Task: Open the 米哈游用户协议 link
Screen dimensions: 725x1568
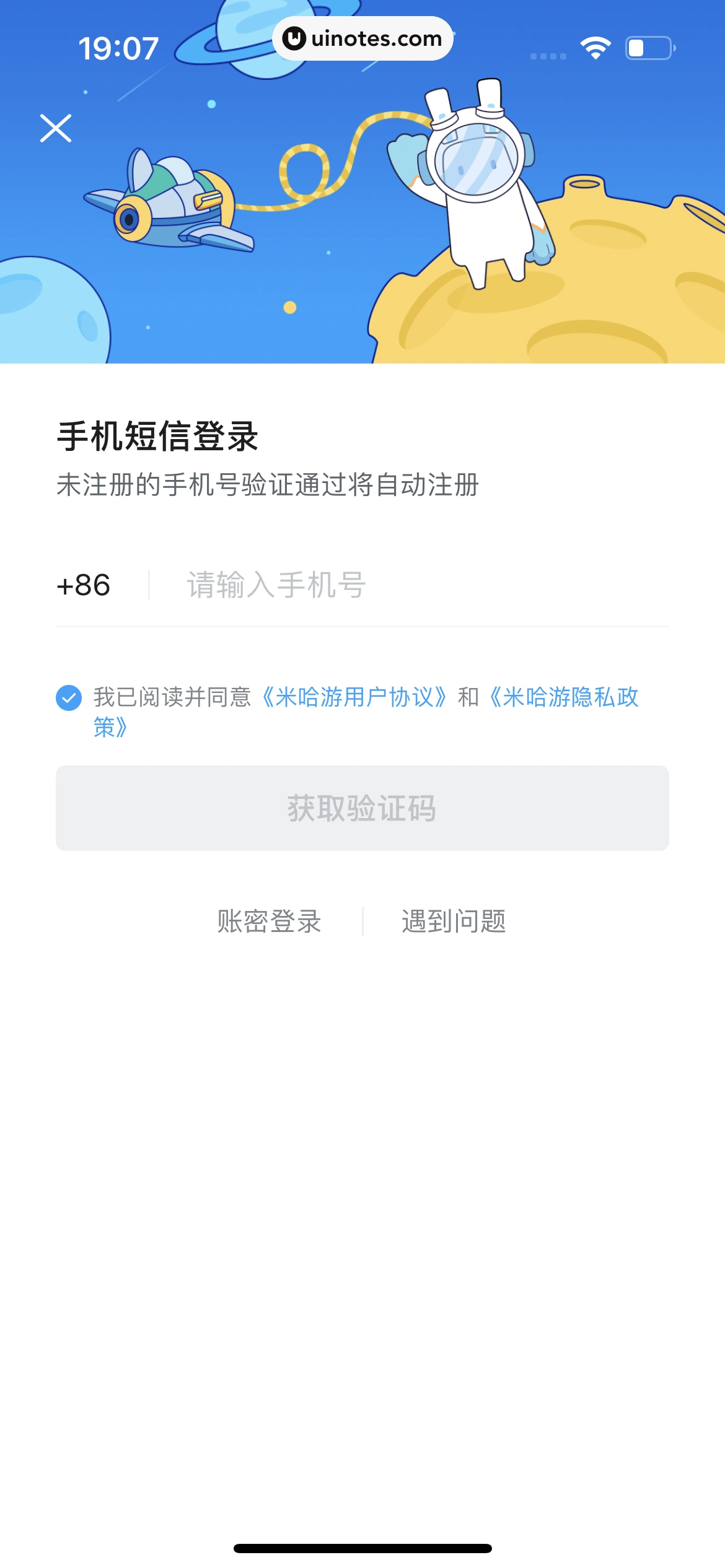Action: [x=356, y=698]
